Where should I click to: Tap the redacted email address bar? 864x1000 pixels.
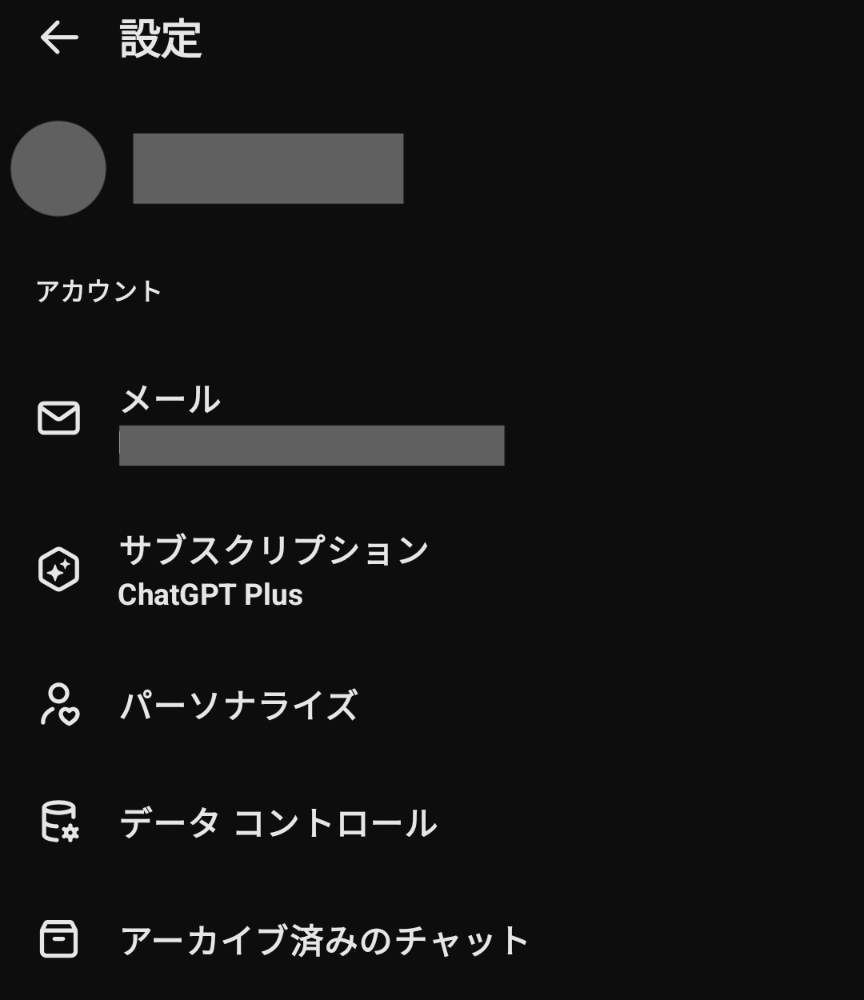310,443
